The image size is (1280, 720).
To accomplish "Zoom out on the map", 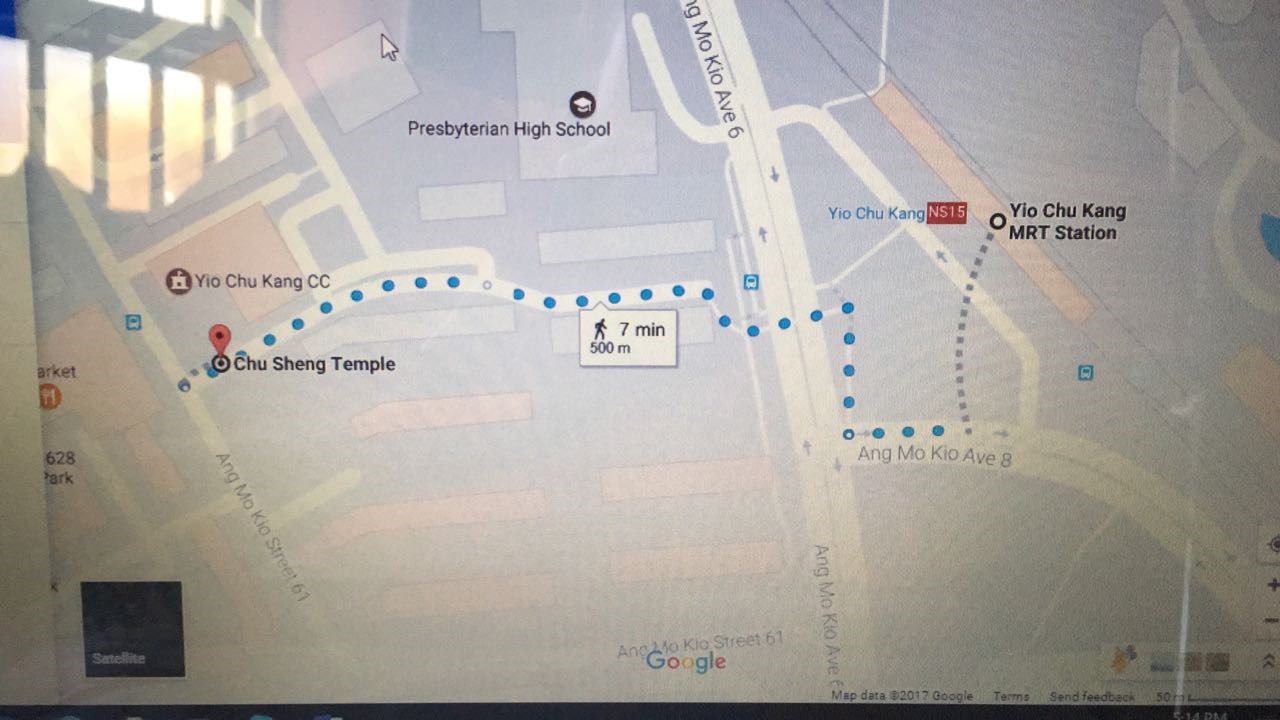I will (x=1272, y=621).
